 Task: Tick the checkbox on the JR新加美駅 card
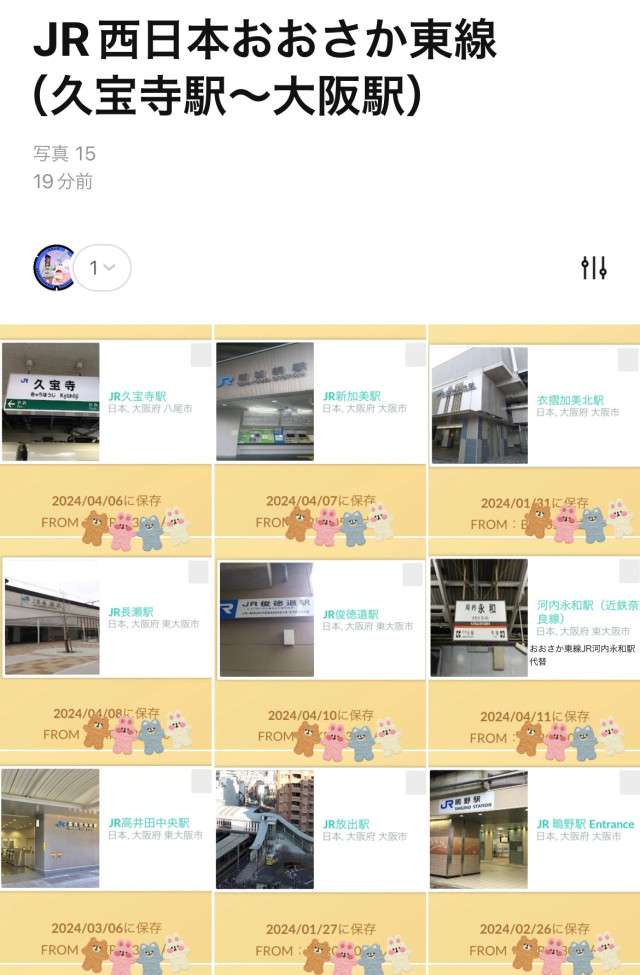point(413,355)
